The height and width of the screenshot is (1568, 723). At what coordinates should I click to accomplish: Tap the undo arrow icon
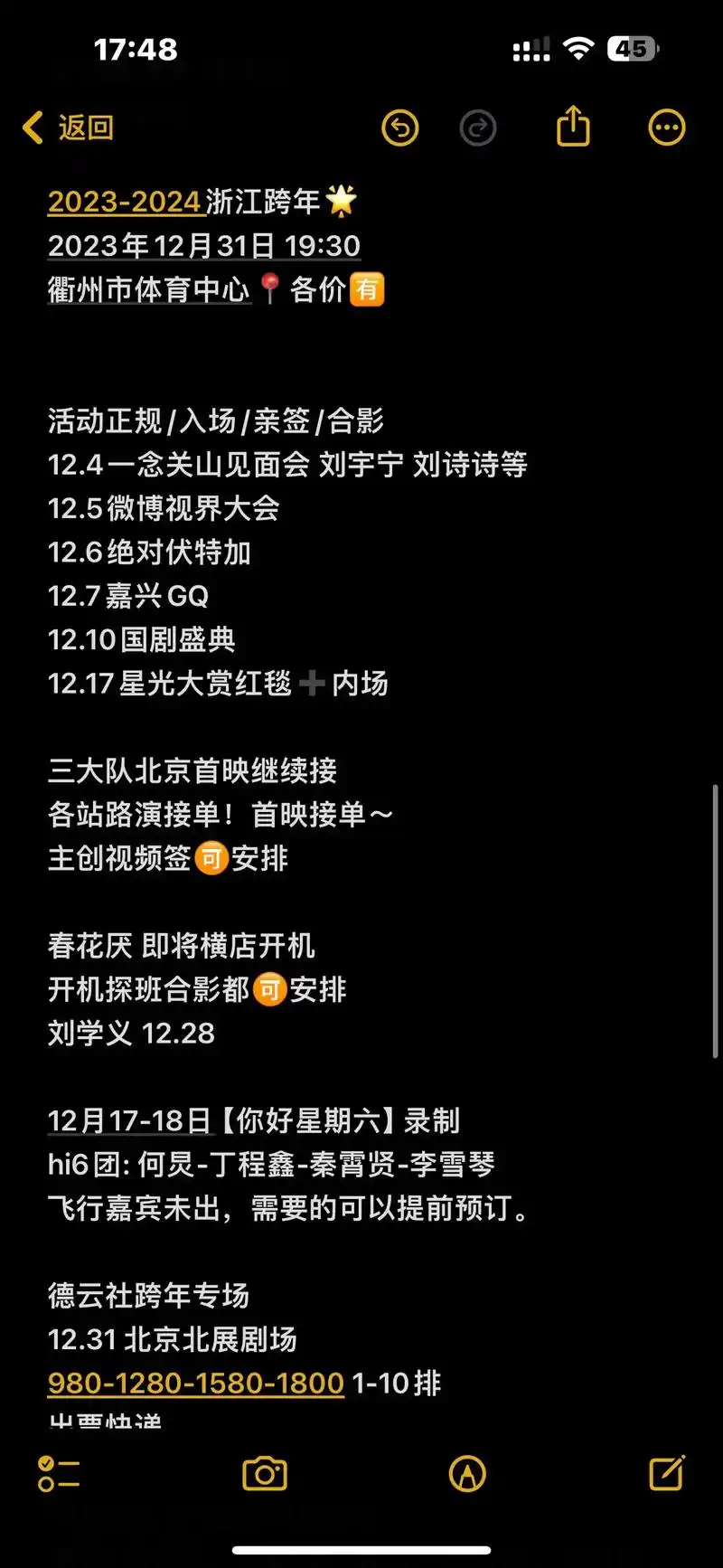400,128
